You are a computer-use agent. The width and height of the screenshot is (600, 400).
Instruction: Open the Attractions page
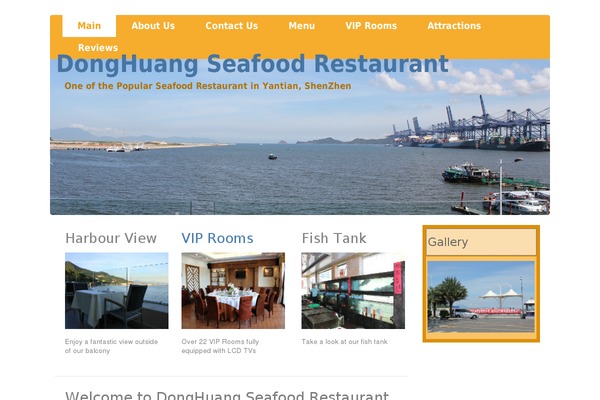(x=454, y=26)
